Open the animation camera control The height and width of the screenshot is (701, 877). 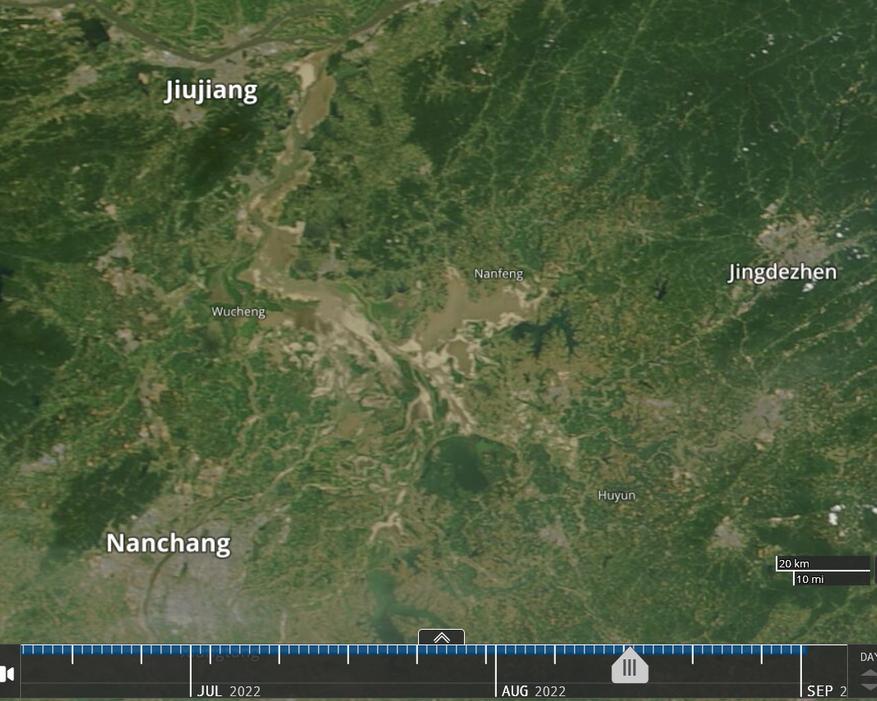7,674
